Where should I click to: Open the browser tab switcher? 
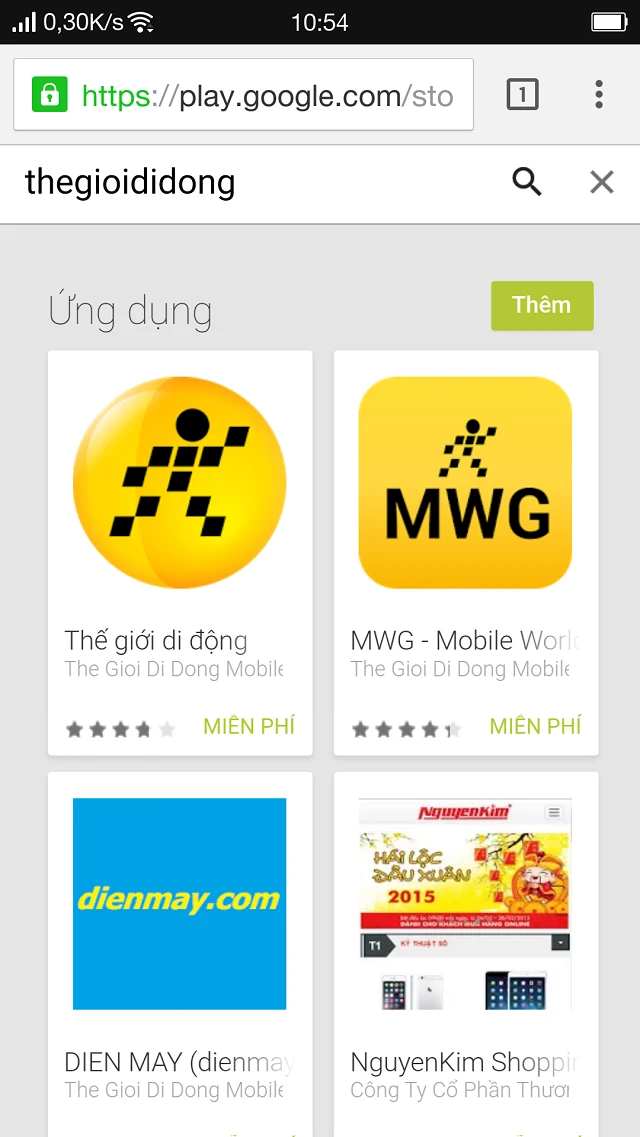pyautogui.click(x=523, y=95)
